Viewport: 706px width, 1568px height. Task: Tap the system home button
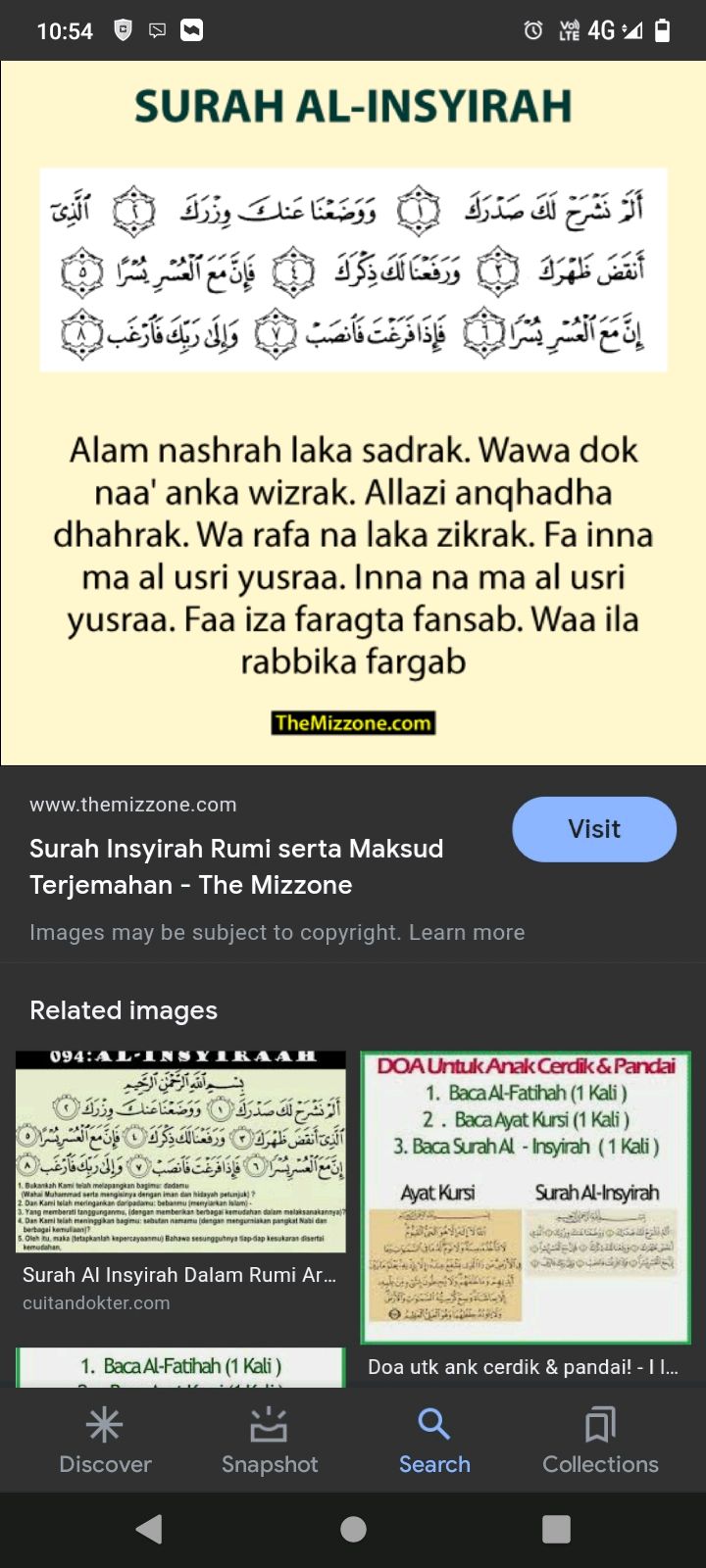coord(353,1529)
